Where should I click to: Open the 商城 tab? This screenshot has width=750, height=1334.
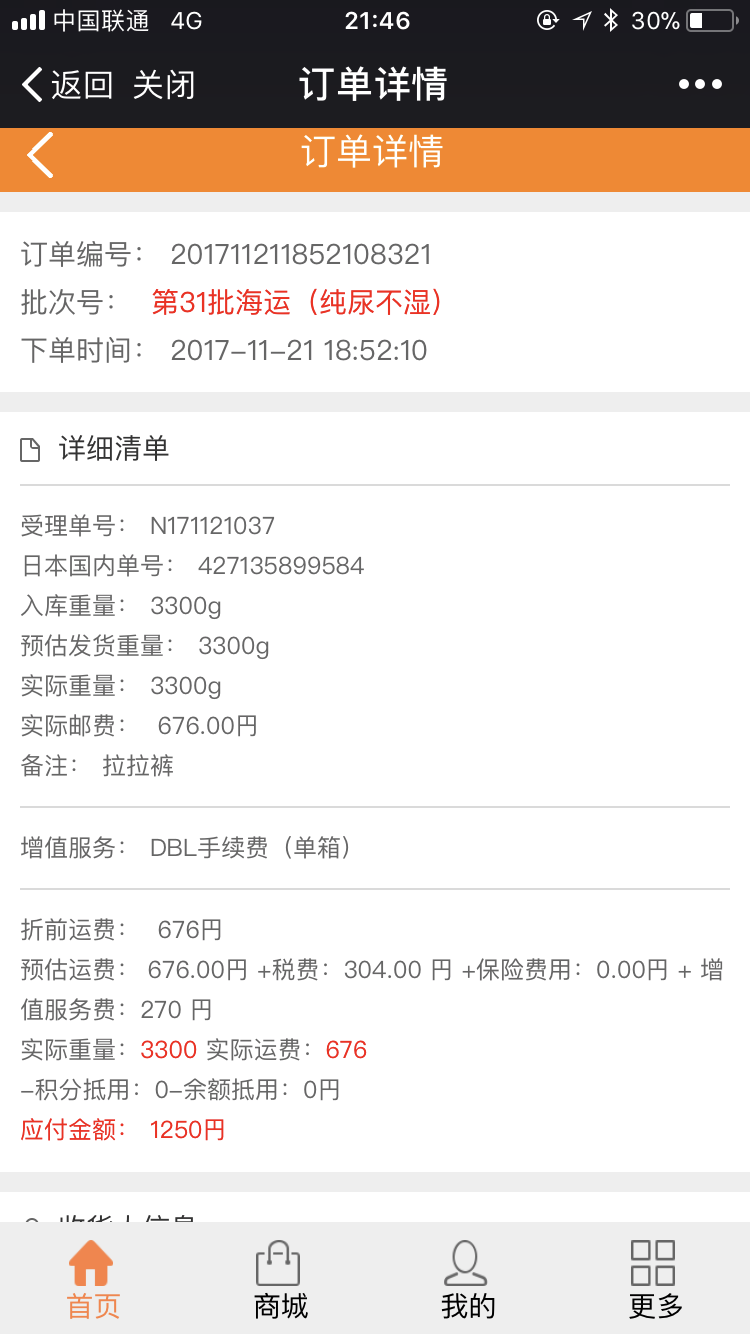coord(280,1279)
